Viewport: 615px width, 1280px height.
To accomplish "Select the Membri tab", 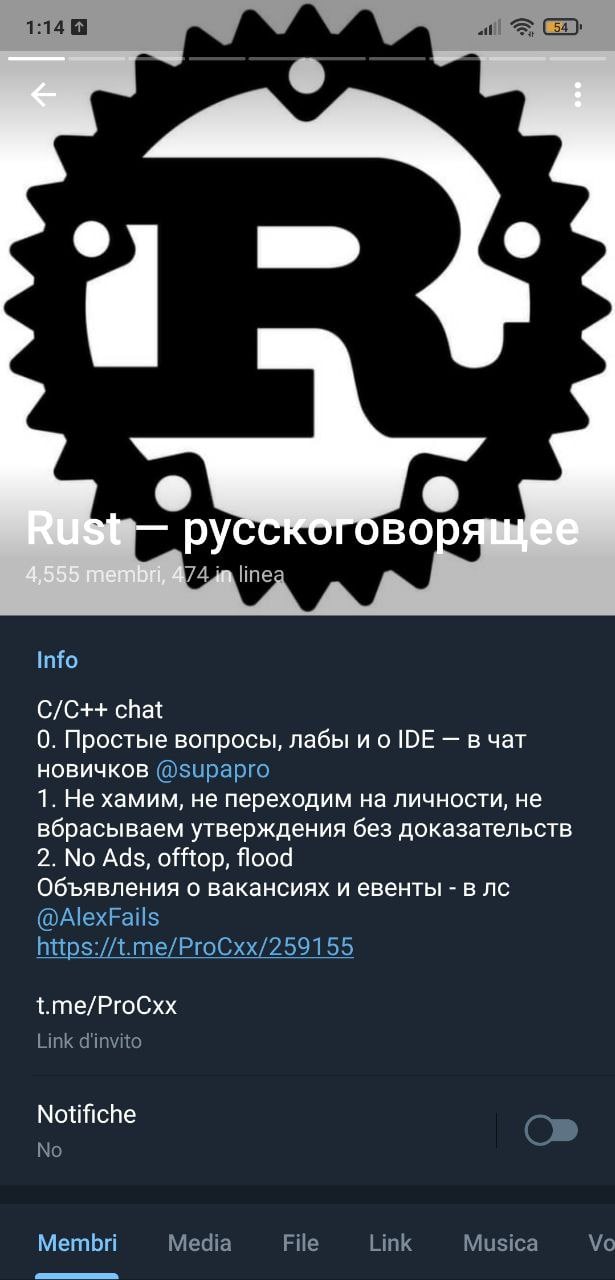I will (77, 1243).
